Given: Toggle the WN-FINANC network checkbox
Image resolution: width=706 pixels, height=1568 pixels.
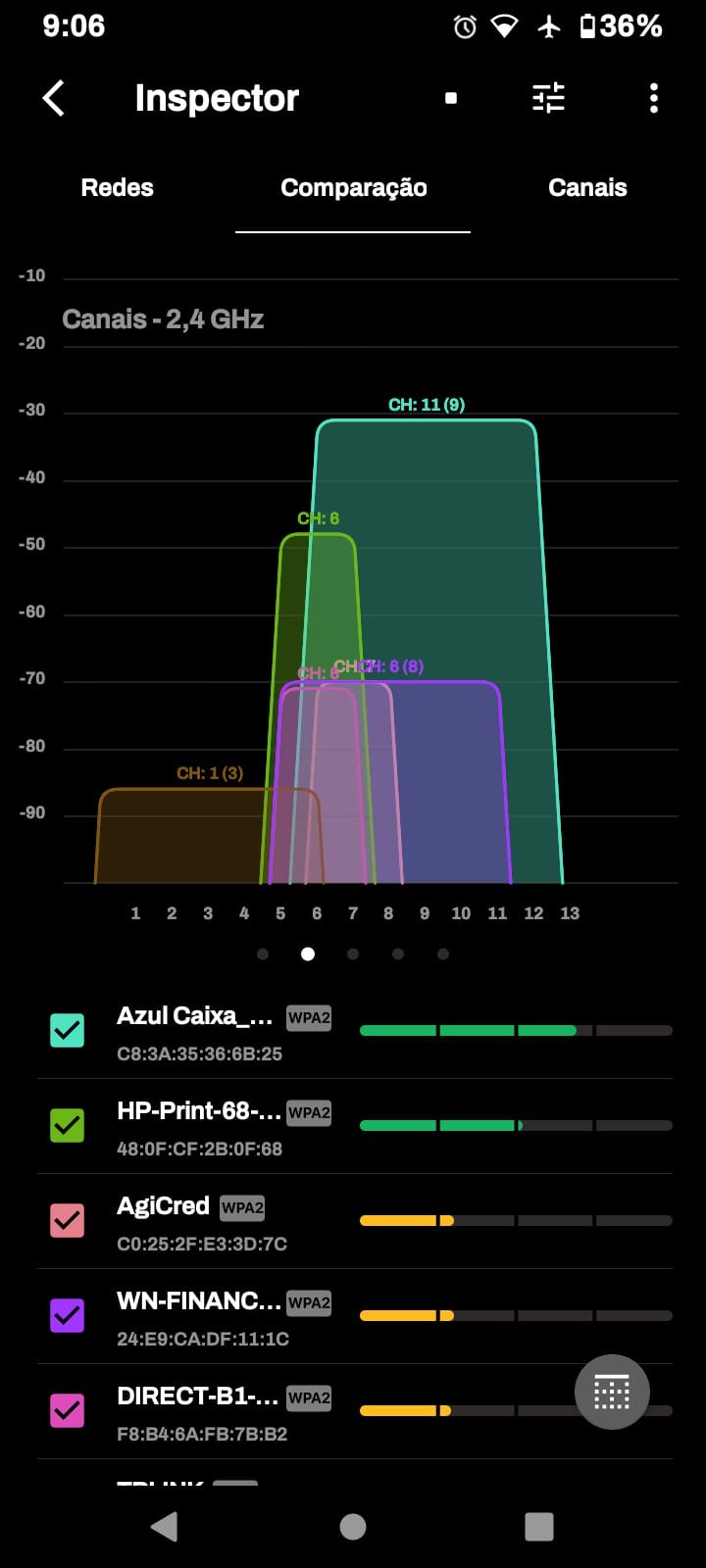Looking at the screenshot, I should tap(68, 1315).
